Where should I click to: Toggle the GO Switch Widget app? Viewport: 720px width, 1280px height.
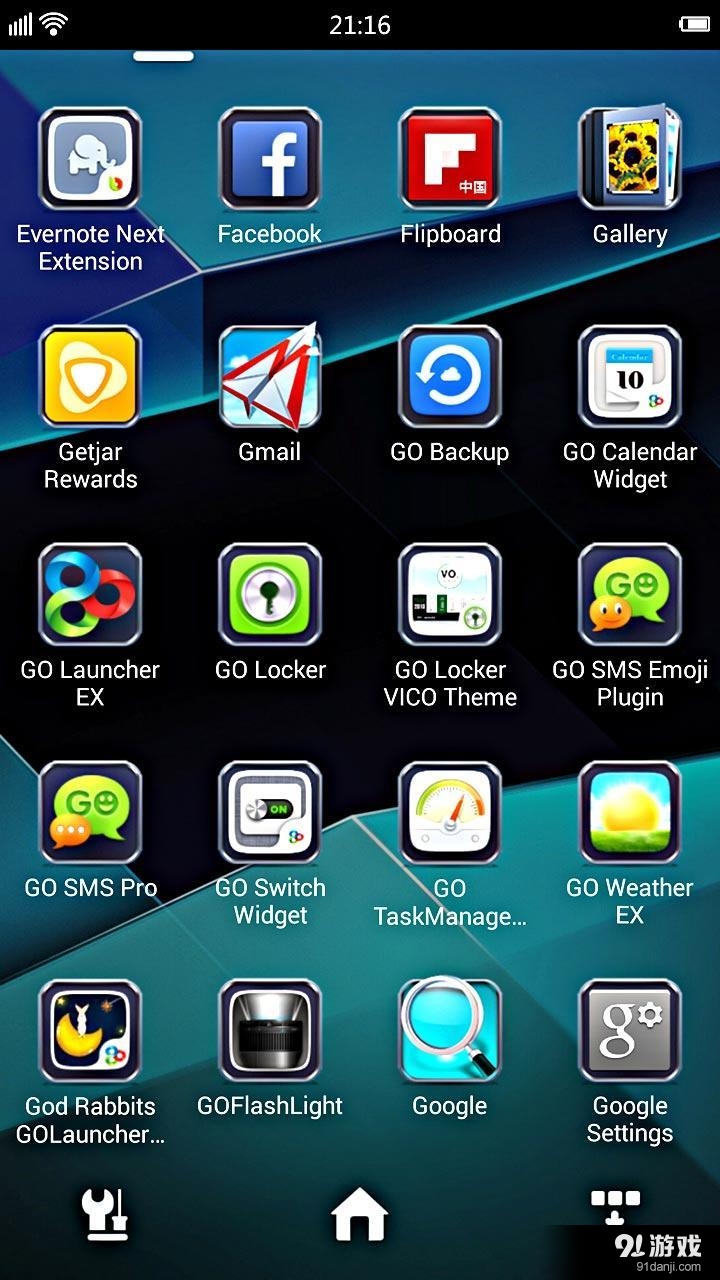coord(270,813)
